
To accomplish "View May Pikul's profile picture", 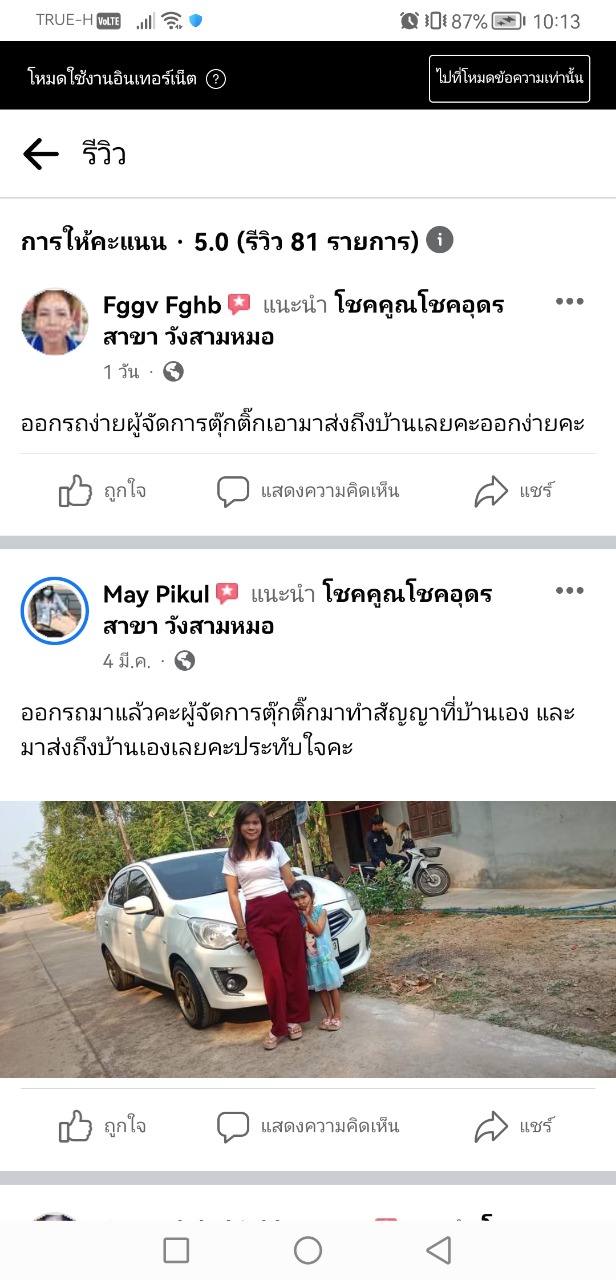I will tap(55, 611).
